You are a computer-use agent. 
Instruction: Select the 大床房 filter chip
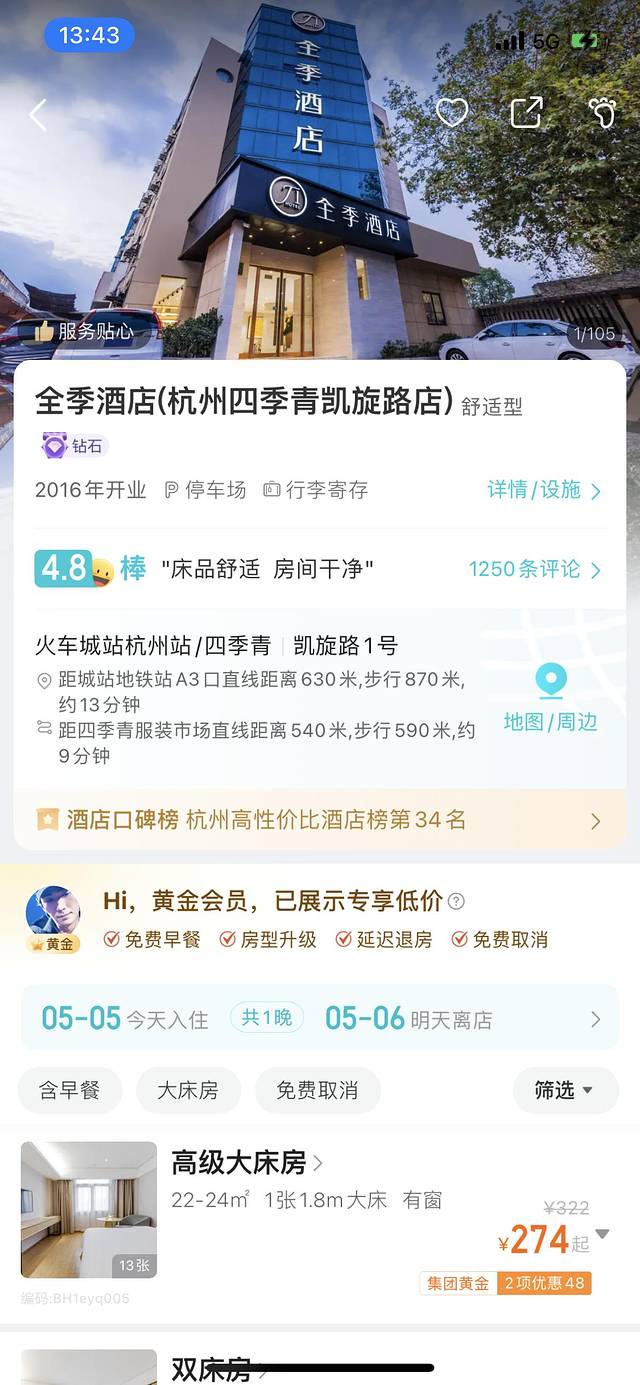coord(188,1090)
